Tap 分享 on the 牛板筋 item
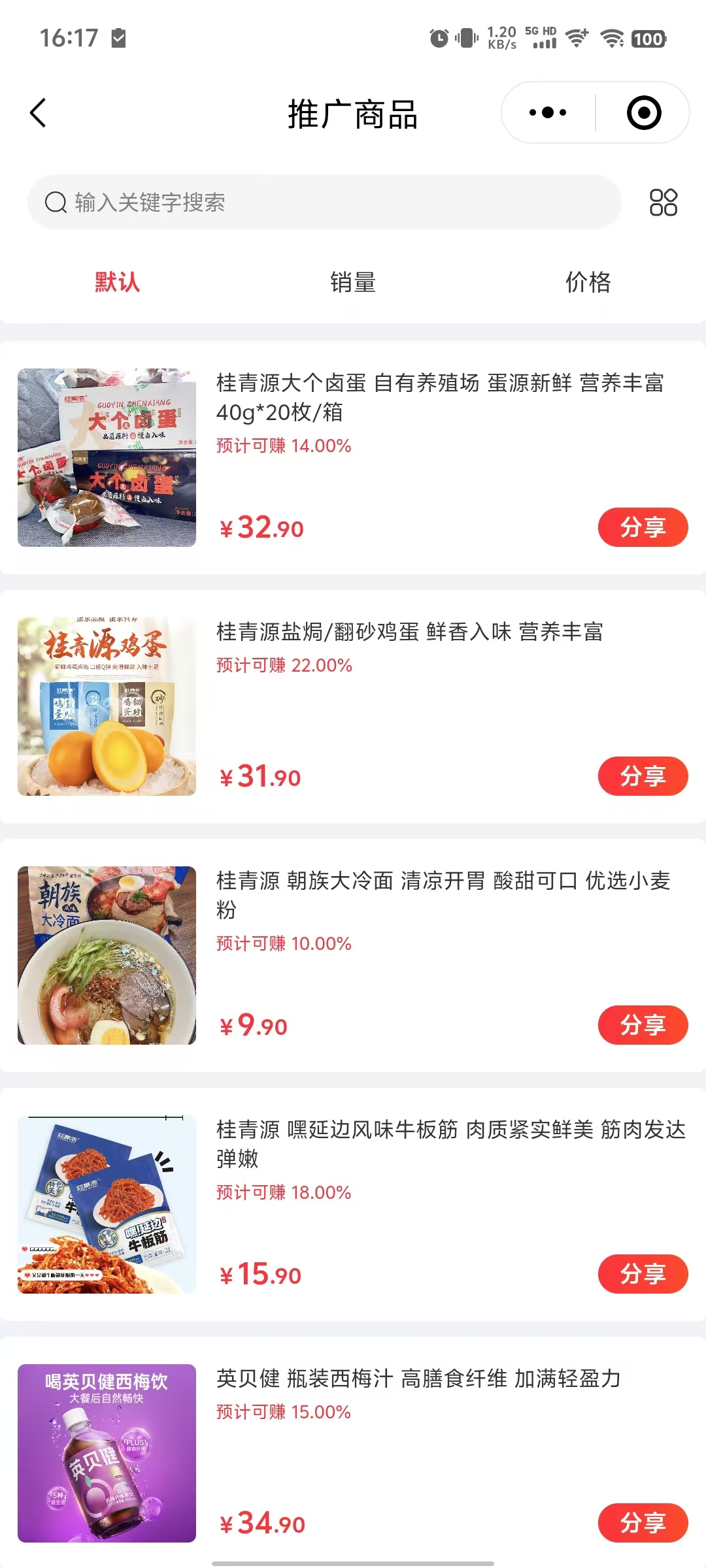 click(x=643, y=1274)
